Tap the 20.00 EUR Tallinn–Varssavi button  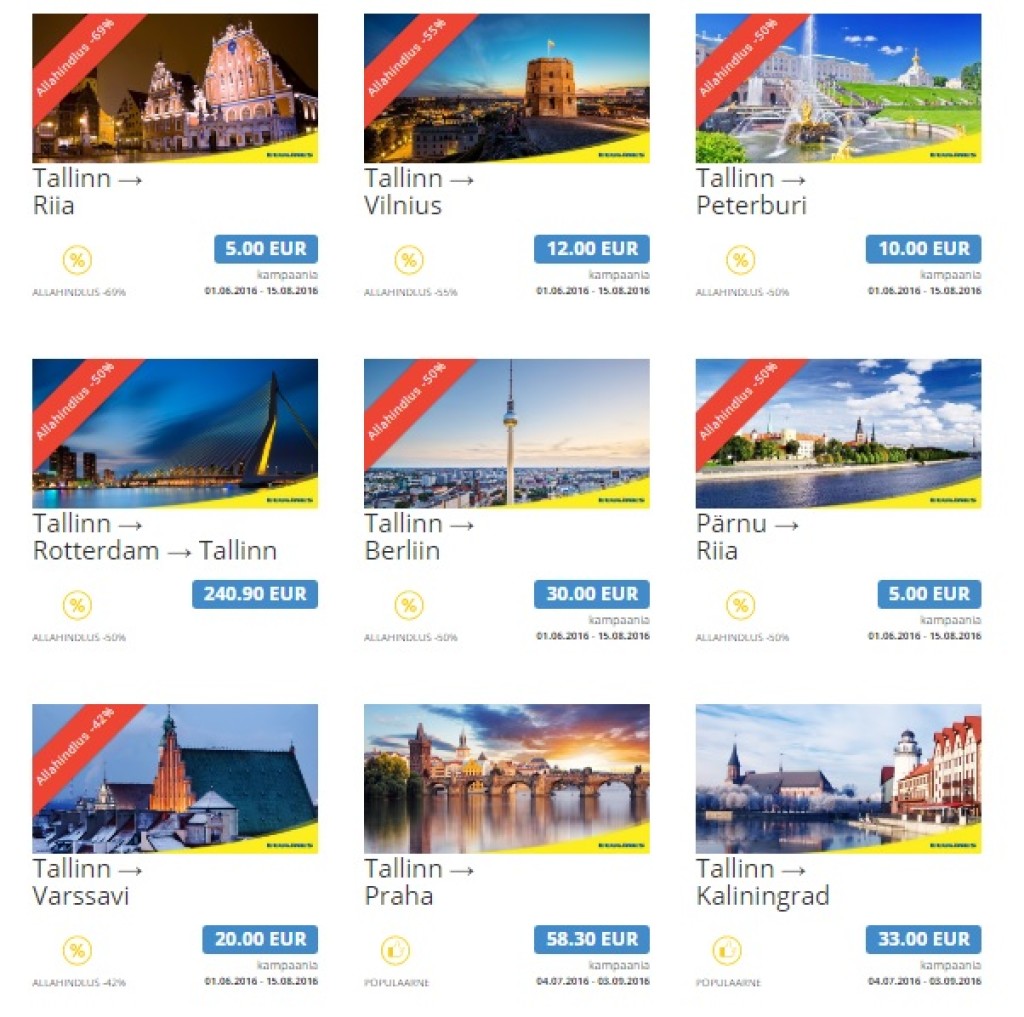[260, 939]
